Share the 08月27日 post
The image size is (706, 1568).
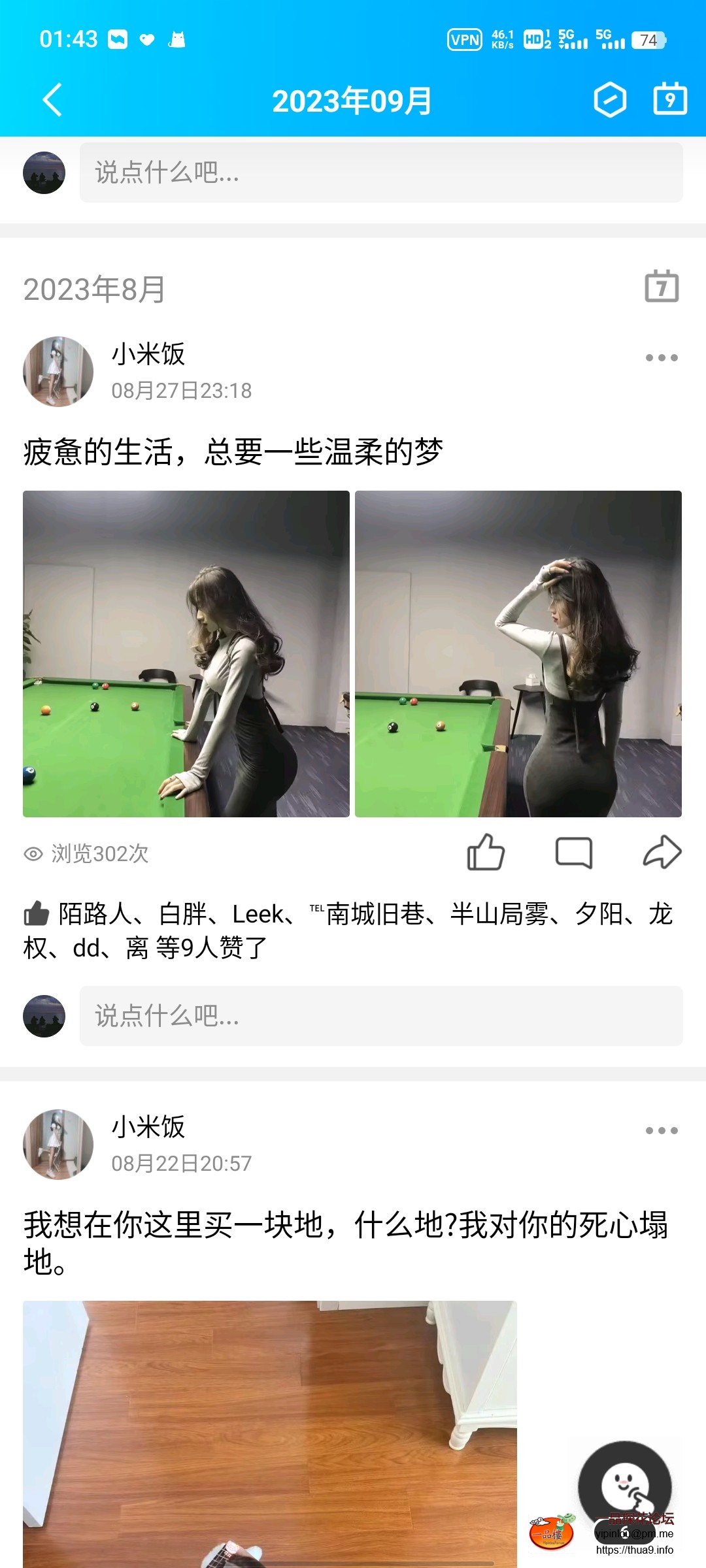click(662, 853)
